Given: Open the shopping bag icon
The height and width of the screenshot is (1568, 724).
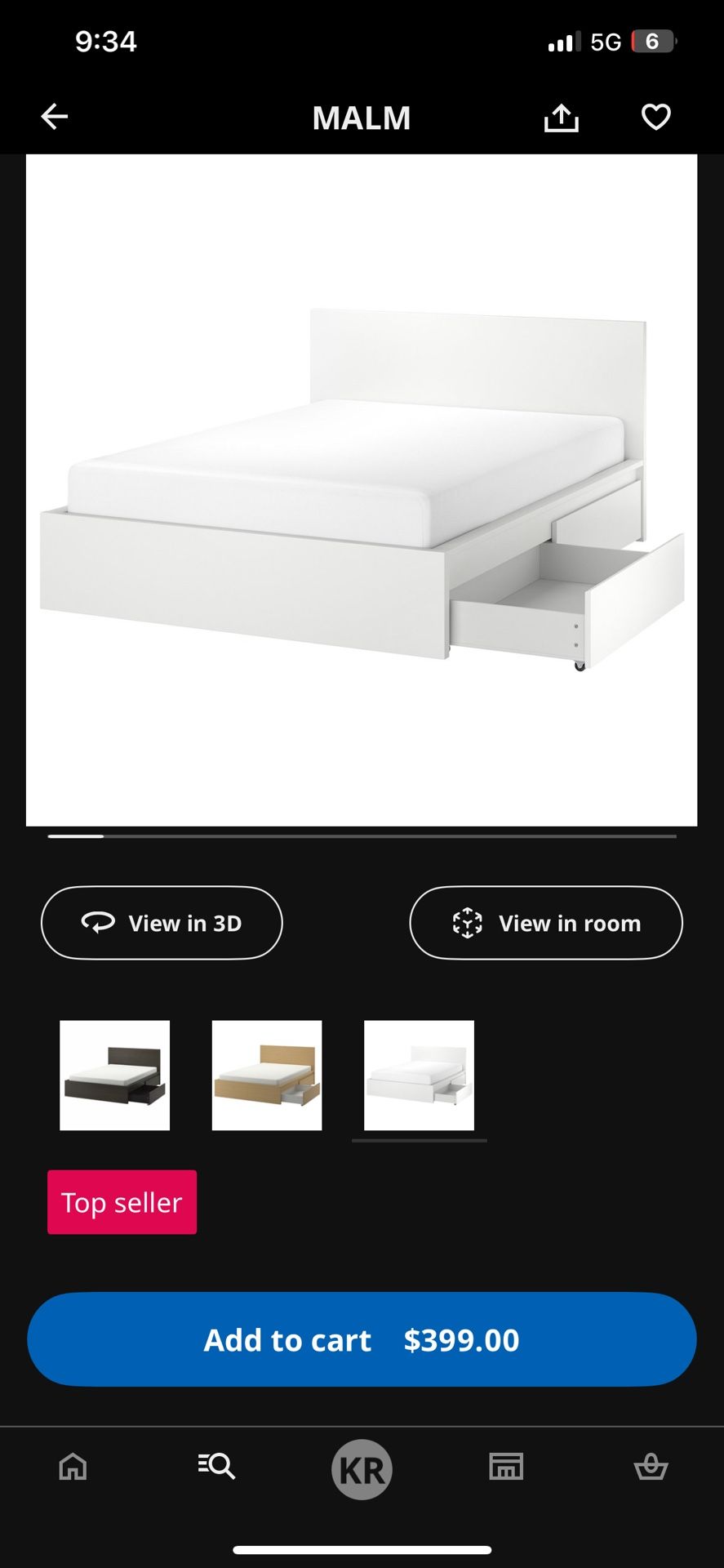Looking at the screenshot, I should [651, 1466].
